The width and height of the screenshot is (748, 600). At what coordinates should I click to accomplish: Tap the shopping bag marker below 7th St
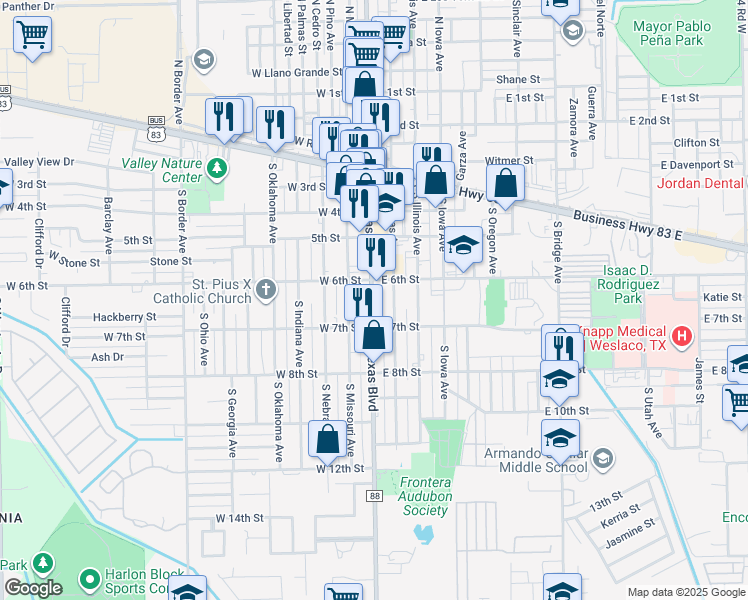(x=374, y=334)
